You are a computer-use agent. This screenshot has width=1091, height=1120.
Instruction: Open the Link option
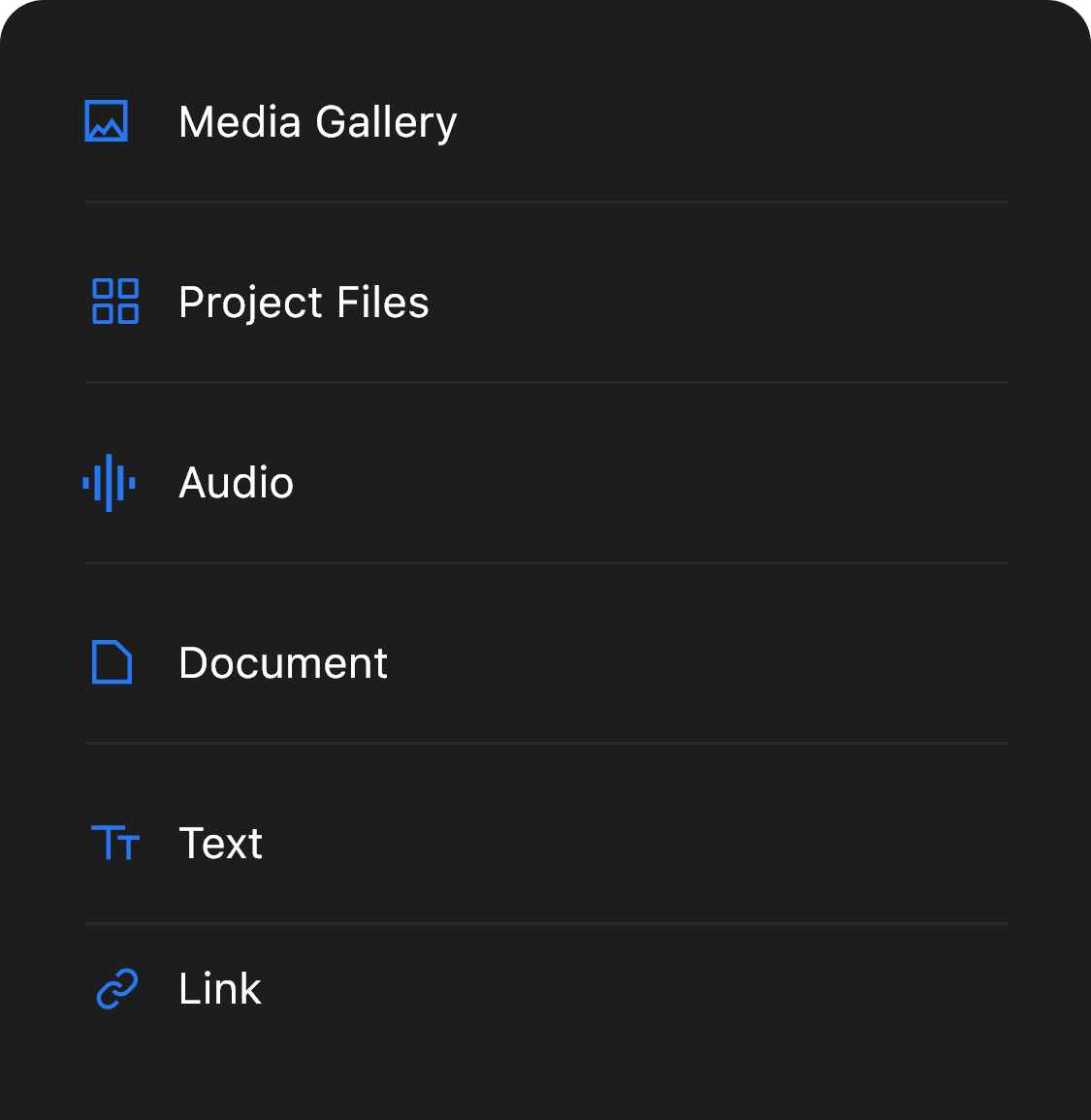[x=546, y=988]
